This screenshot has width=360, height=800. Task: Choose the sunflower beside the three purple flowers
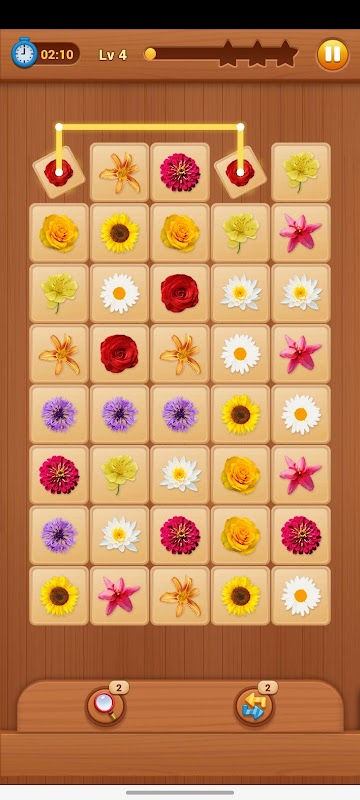[240, 414]
